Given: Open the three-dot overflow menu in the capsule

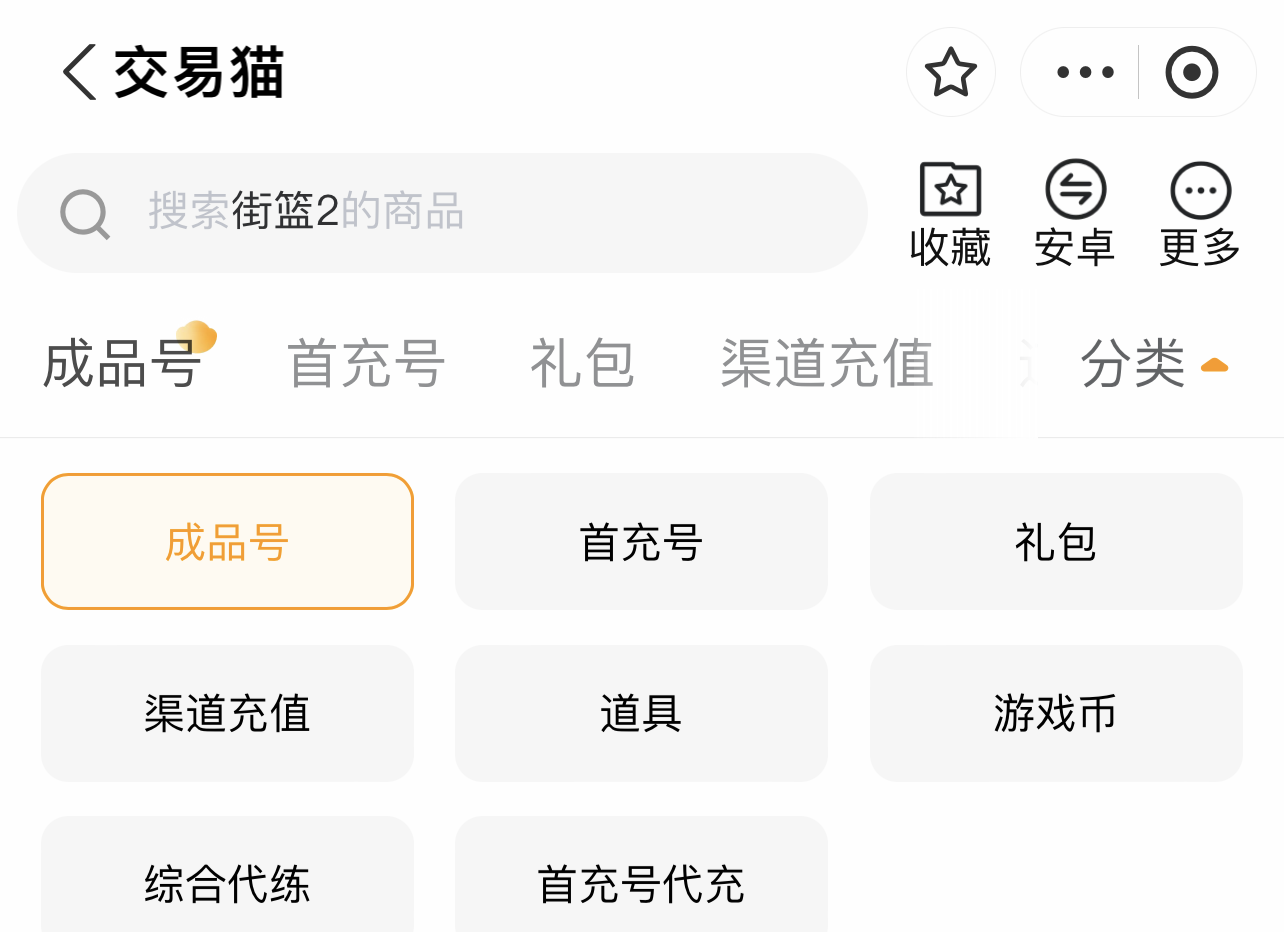Looking at the screenshot, I should coord(1085,72).
